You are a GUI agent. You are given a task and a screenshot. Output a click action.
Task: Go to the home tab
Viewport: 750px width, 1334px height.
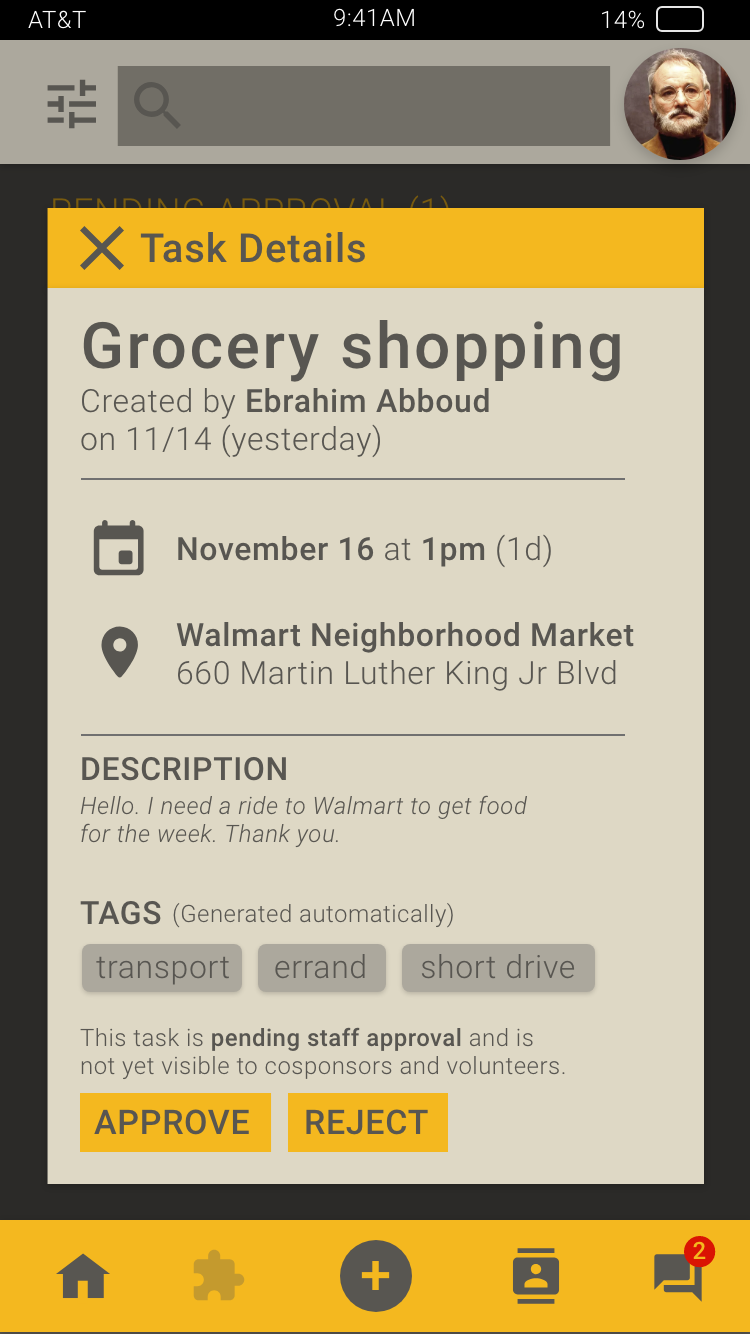point(84,1277)
